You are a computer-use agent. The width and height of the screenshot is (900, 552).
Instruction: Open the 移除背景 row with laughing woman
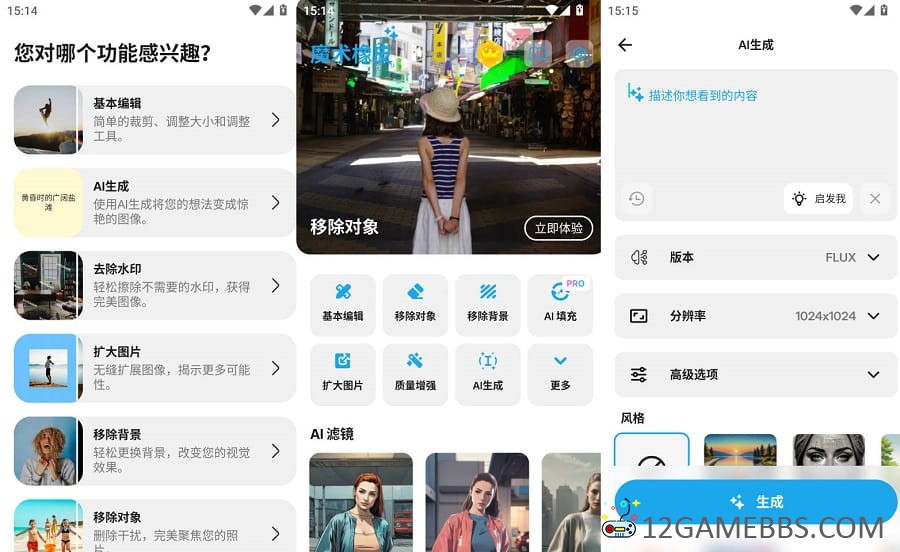coord(154,451)
